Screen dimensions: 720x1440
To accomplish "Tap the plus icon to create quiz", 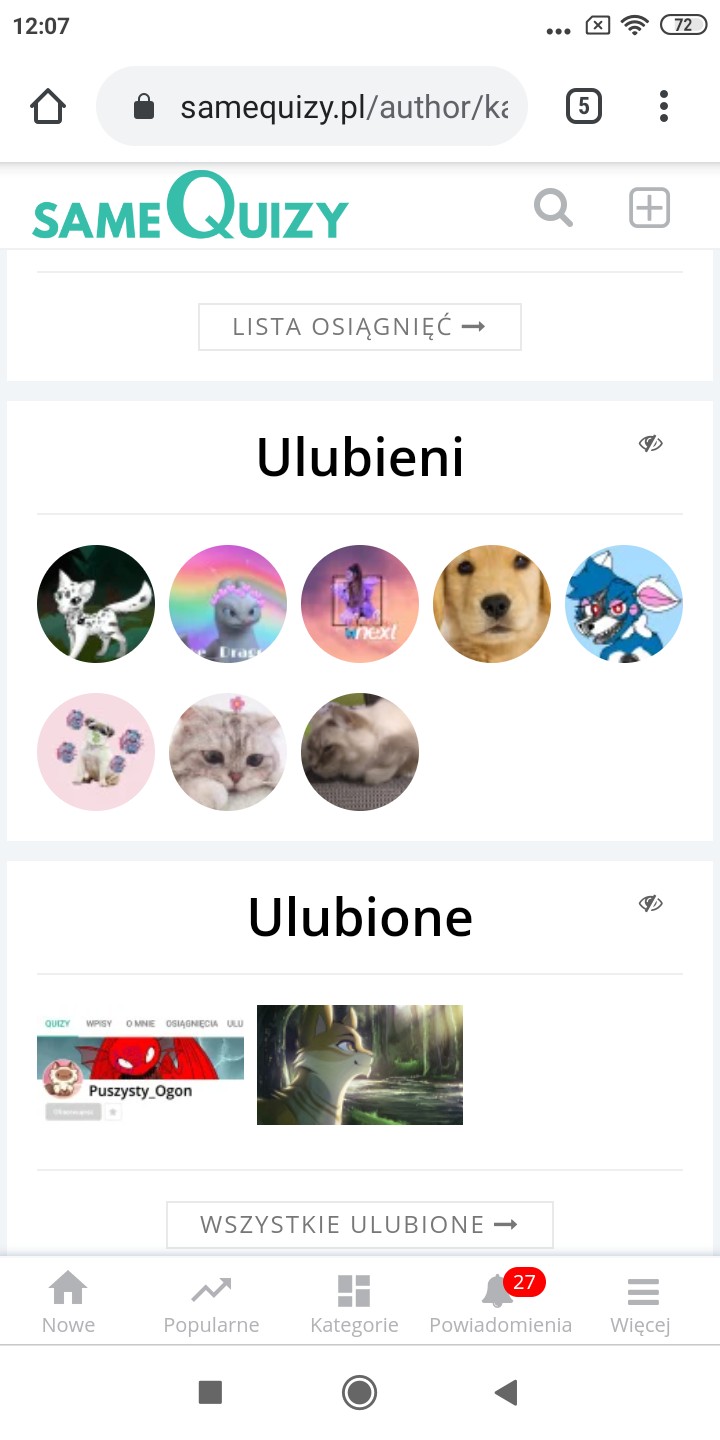I will click(649, 209).
